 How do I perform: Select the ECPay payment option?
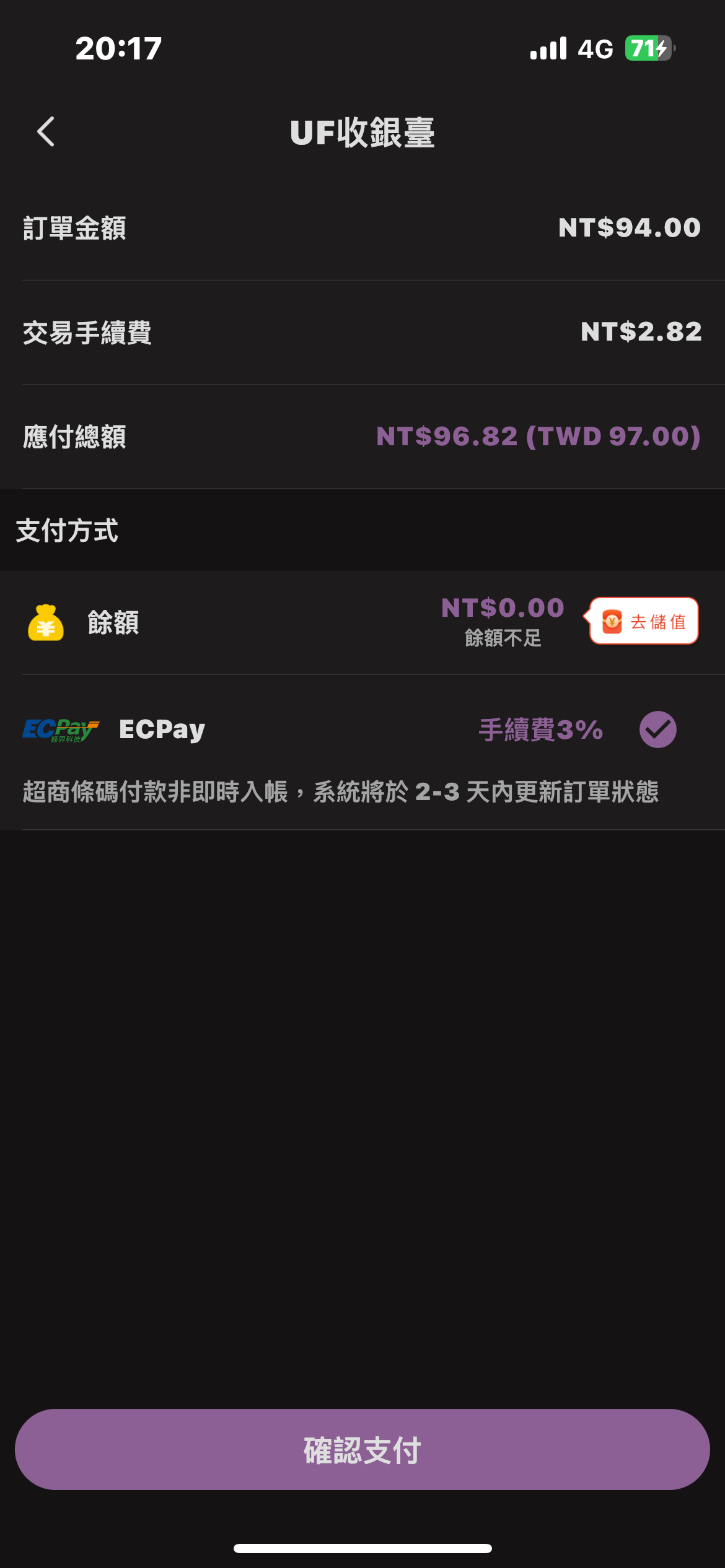pos(362,729)
